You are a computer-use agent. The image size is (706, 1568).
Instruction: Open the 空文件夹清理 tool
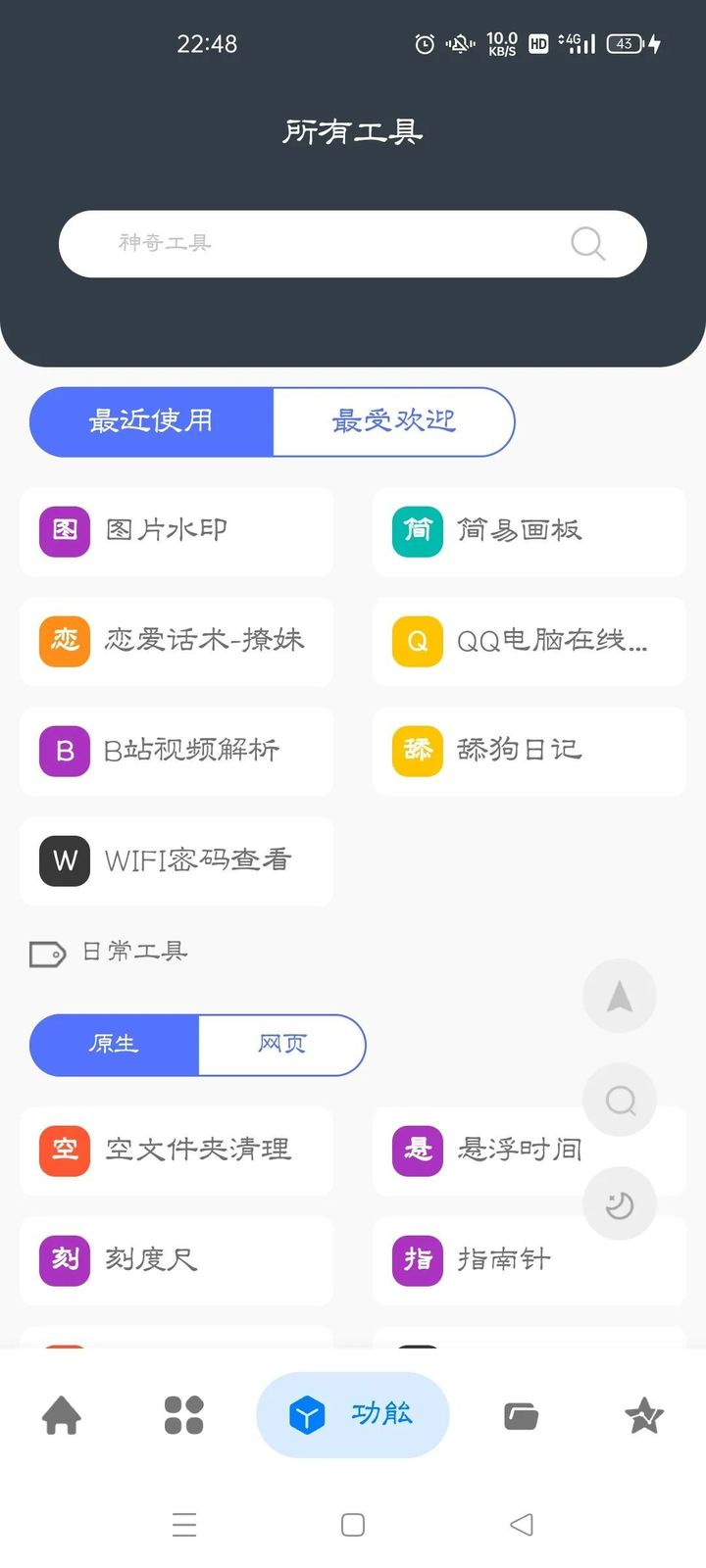pos(176,1150)
